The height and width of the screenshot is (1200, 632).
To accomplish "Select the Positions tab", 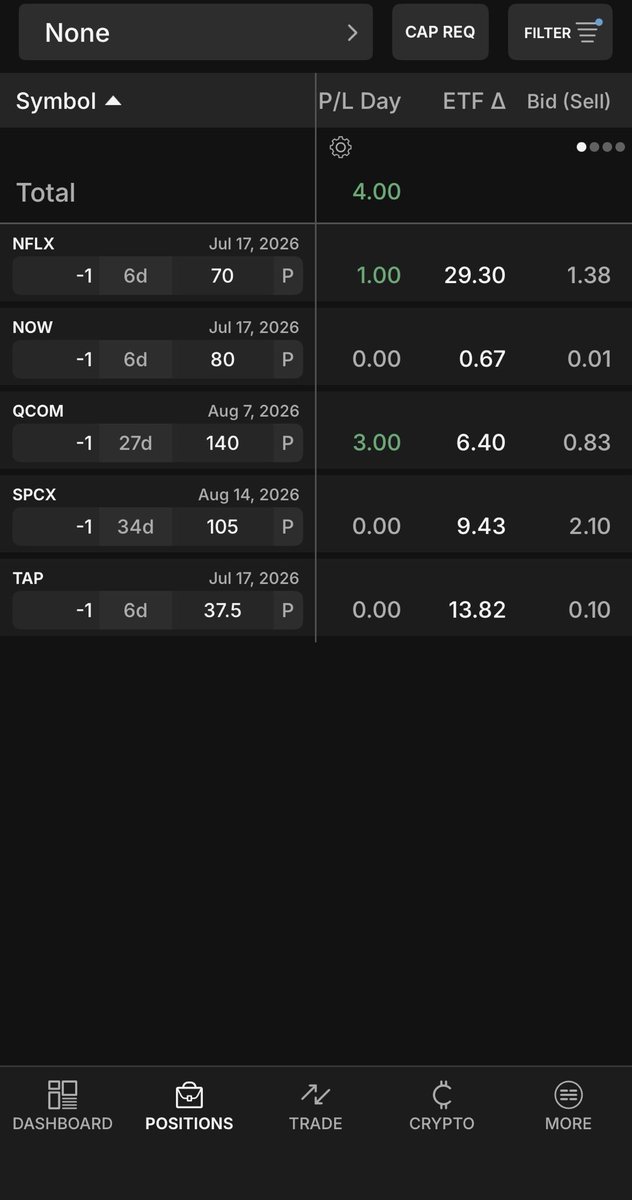I will click(x=189, y=1106).
